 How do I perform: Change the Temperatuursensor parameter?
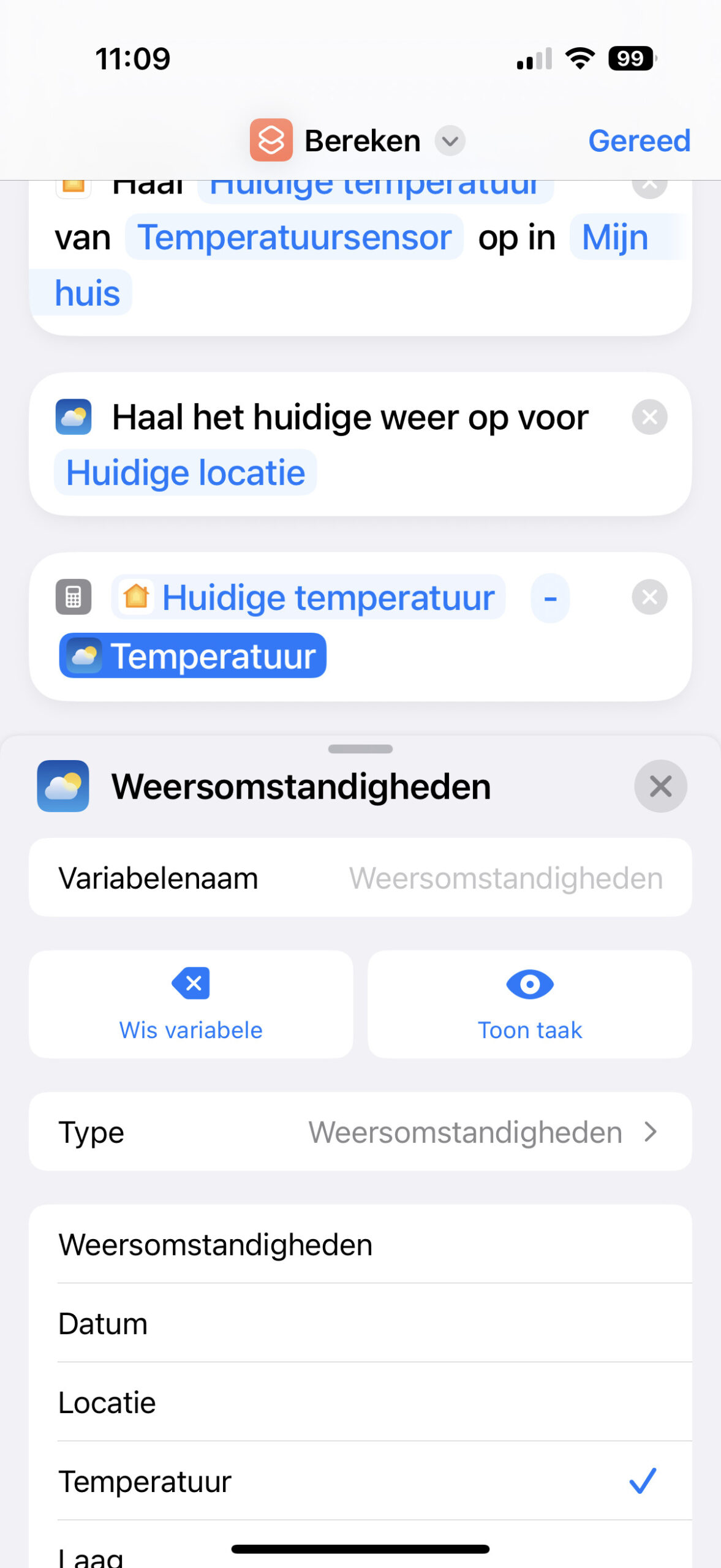point(294,238)
